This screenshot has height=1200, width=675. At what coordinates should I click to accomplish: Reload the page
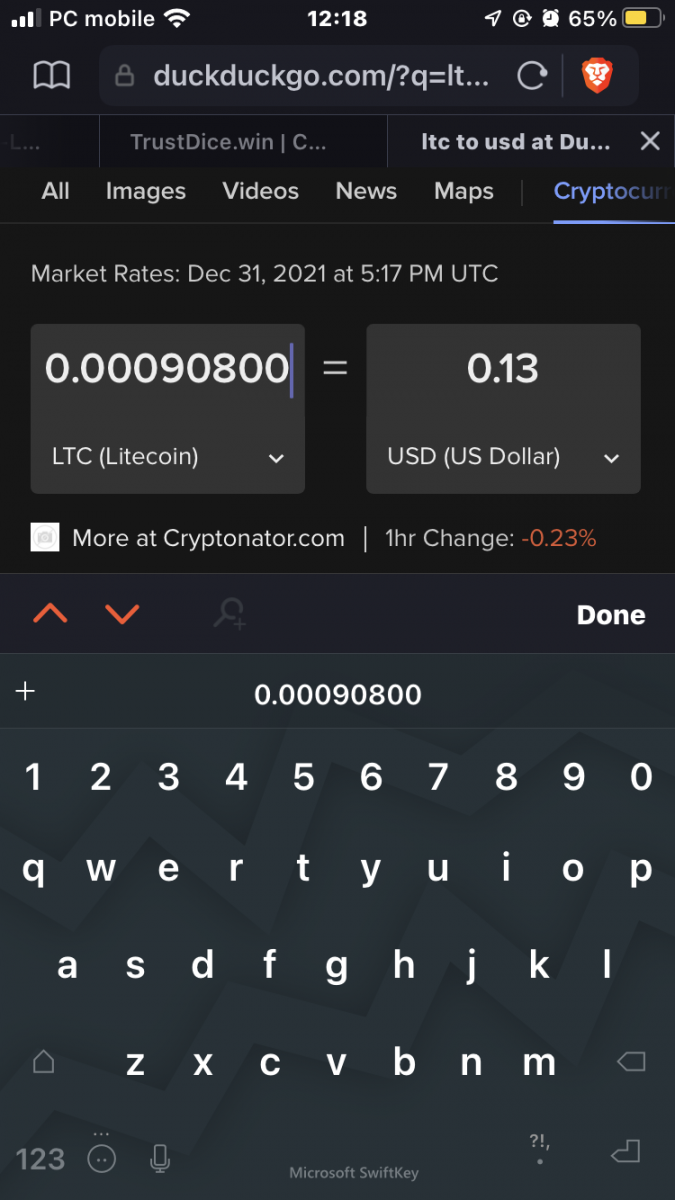(x=532, y=76)
